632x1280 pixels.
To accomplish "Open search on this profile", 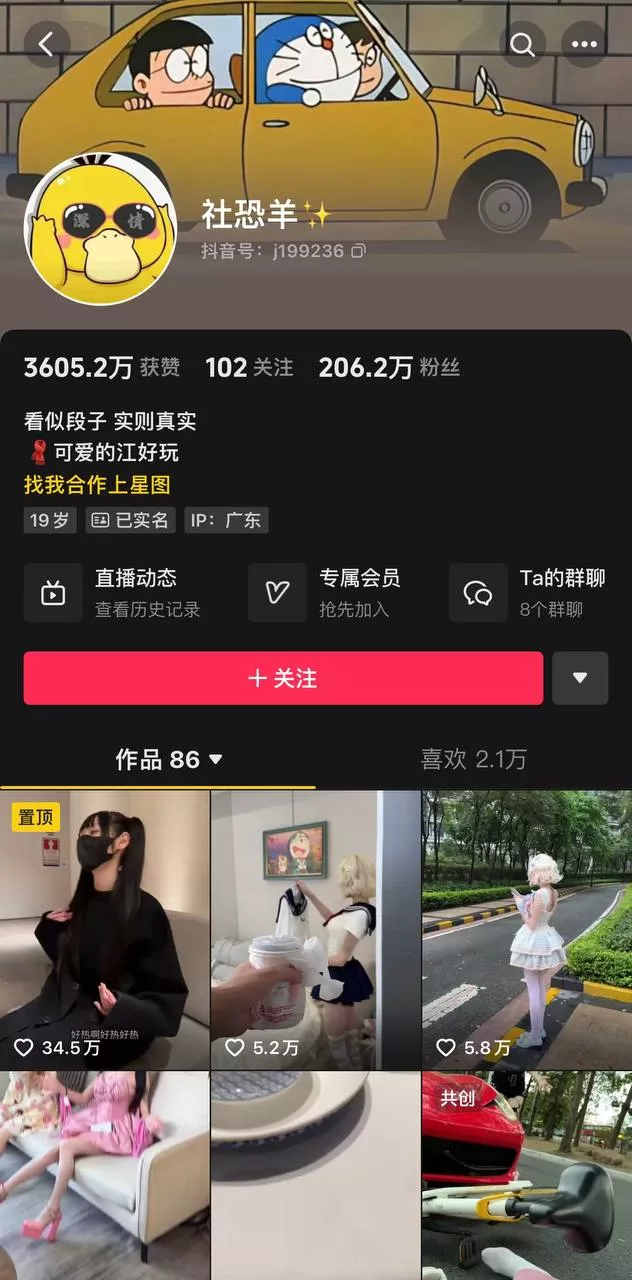I will [x=522, y=44].
